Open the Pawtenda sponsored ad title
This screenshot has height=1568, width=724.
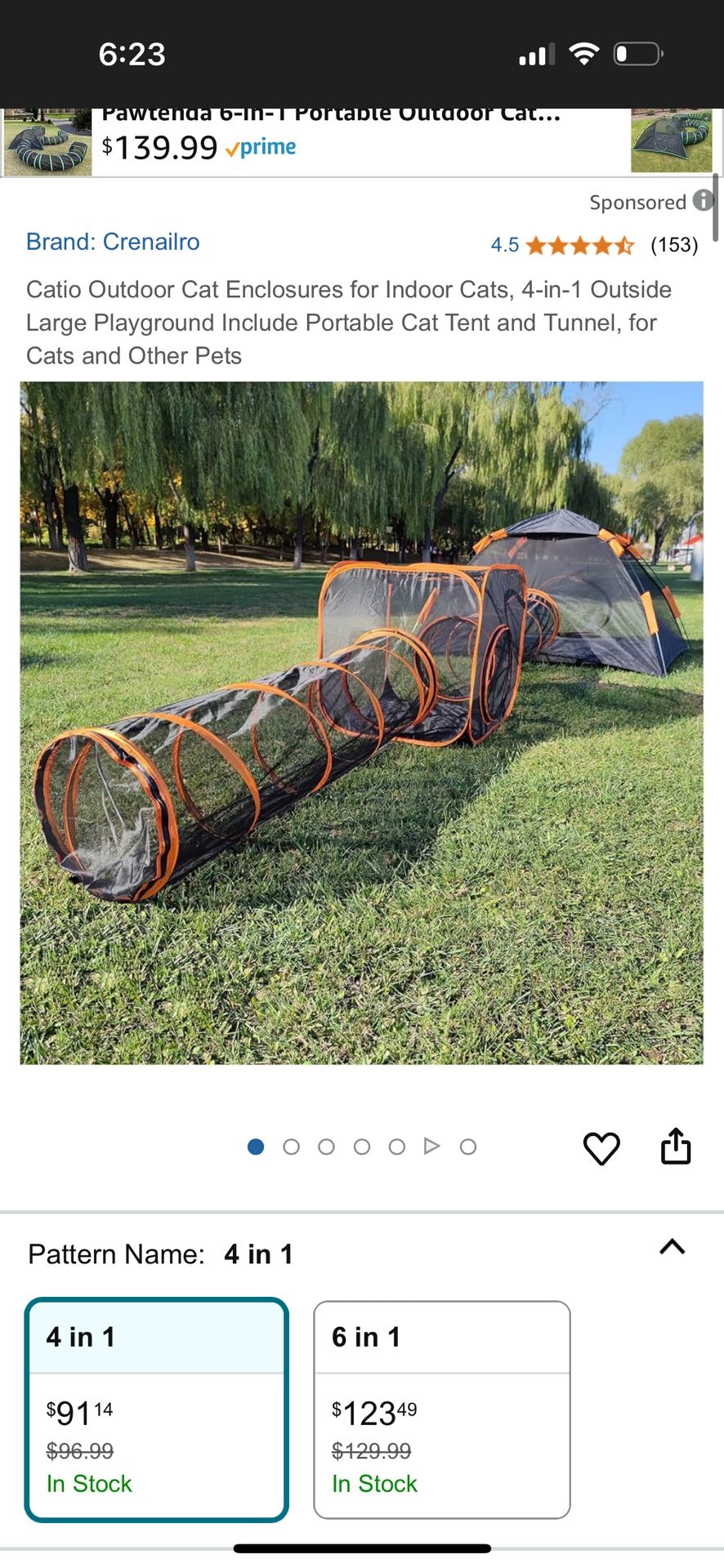(333, 112)
